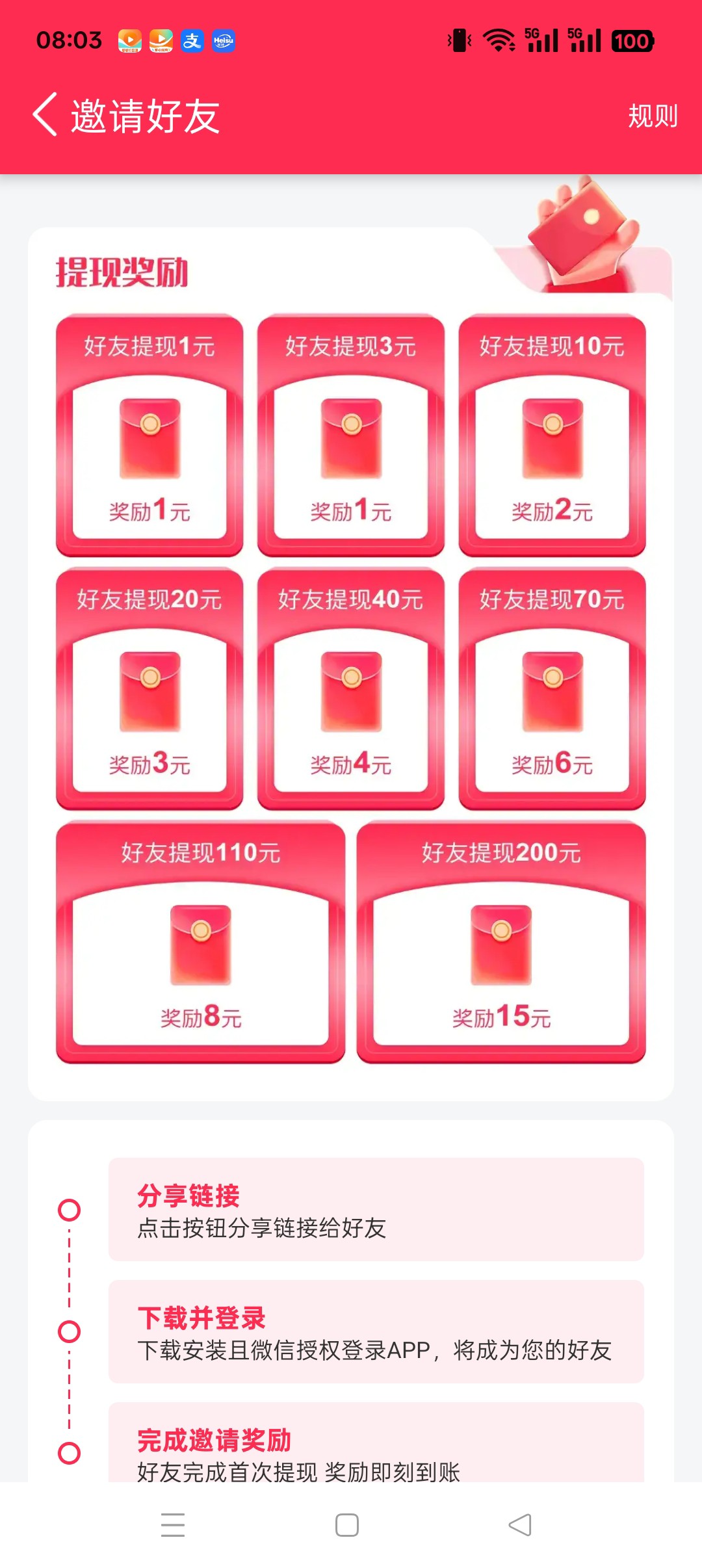Tap the Alipay notification icon
The image size is (702, 1568).
coord(192,40)
